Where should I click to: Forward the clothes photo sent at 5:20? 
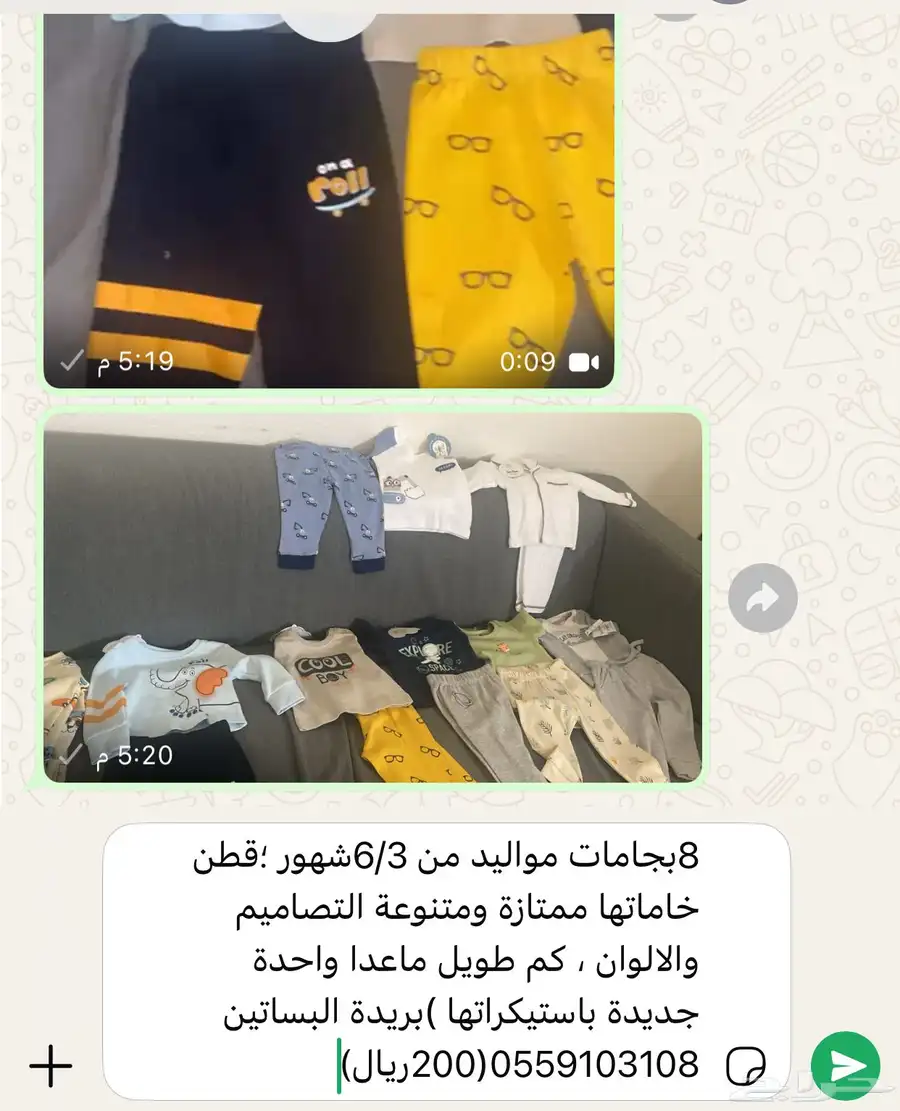(x=763, y=599)
